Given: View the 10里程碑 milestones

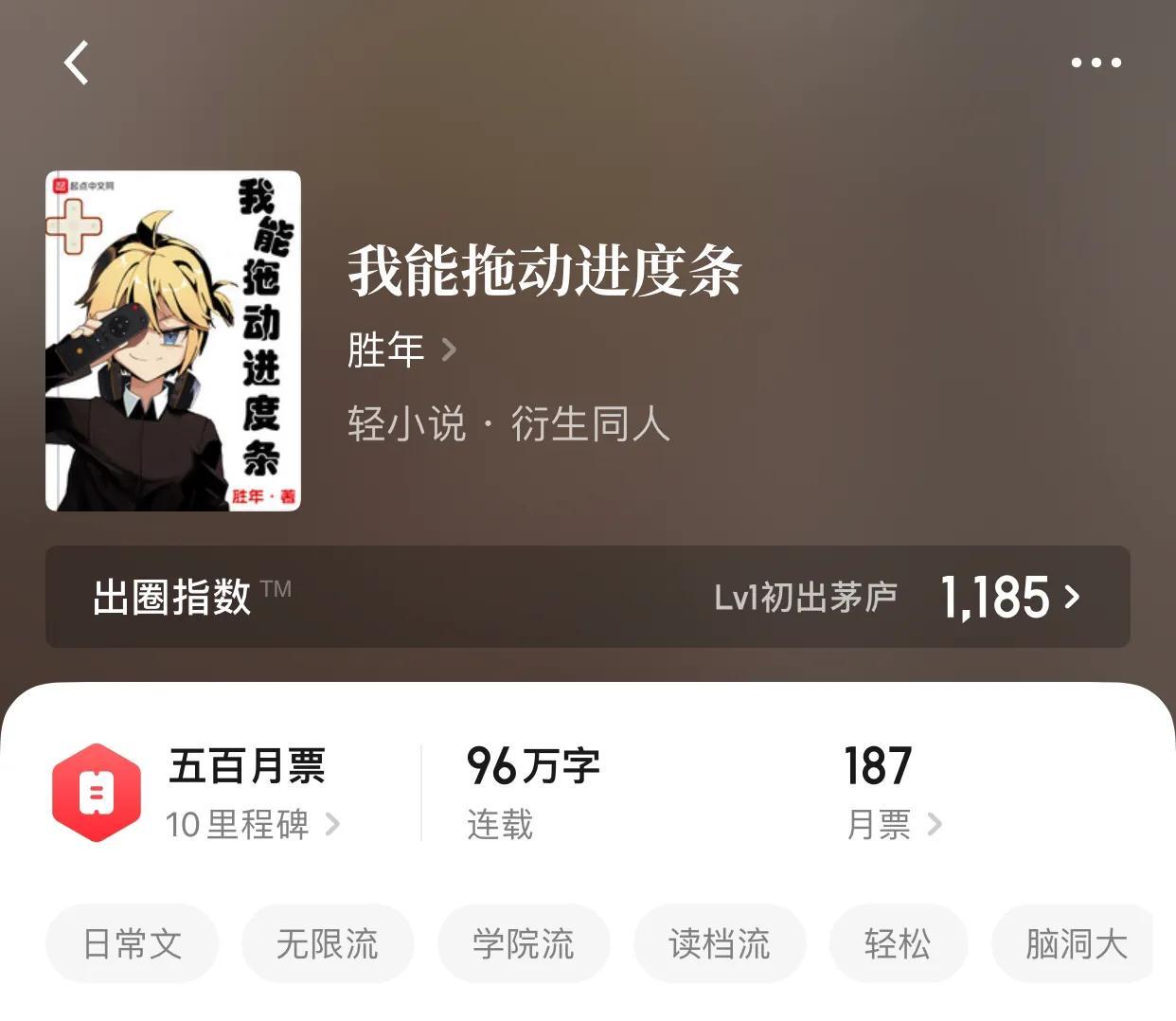Looking at the screenshot, I should point(252,824).
